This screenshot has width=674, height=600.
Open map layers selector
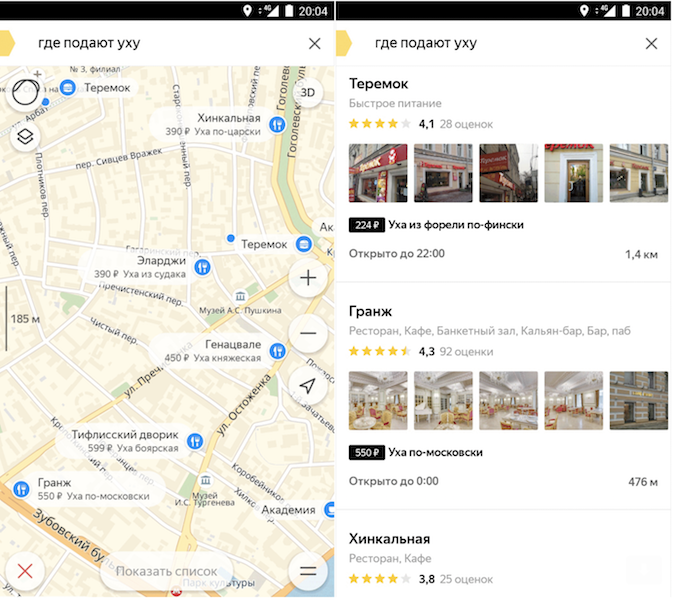click(x=26, y=137)
